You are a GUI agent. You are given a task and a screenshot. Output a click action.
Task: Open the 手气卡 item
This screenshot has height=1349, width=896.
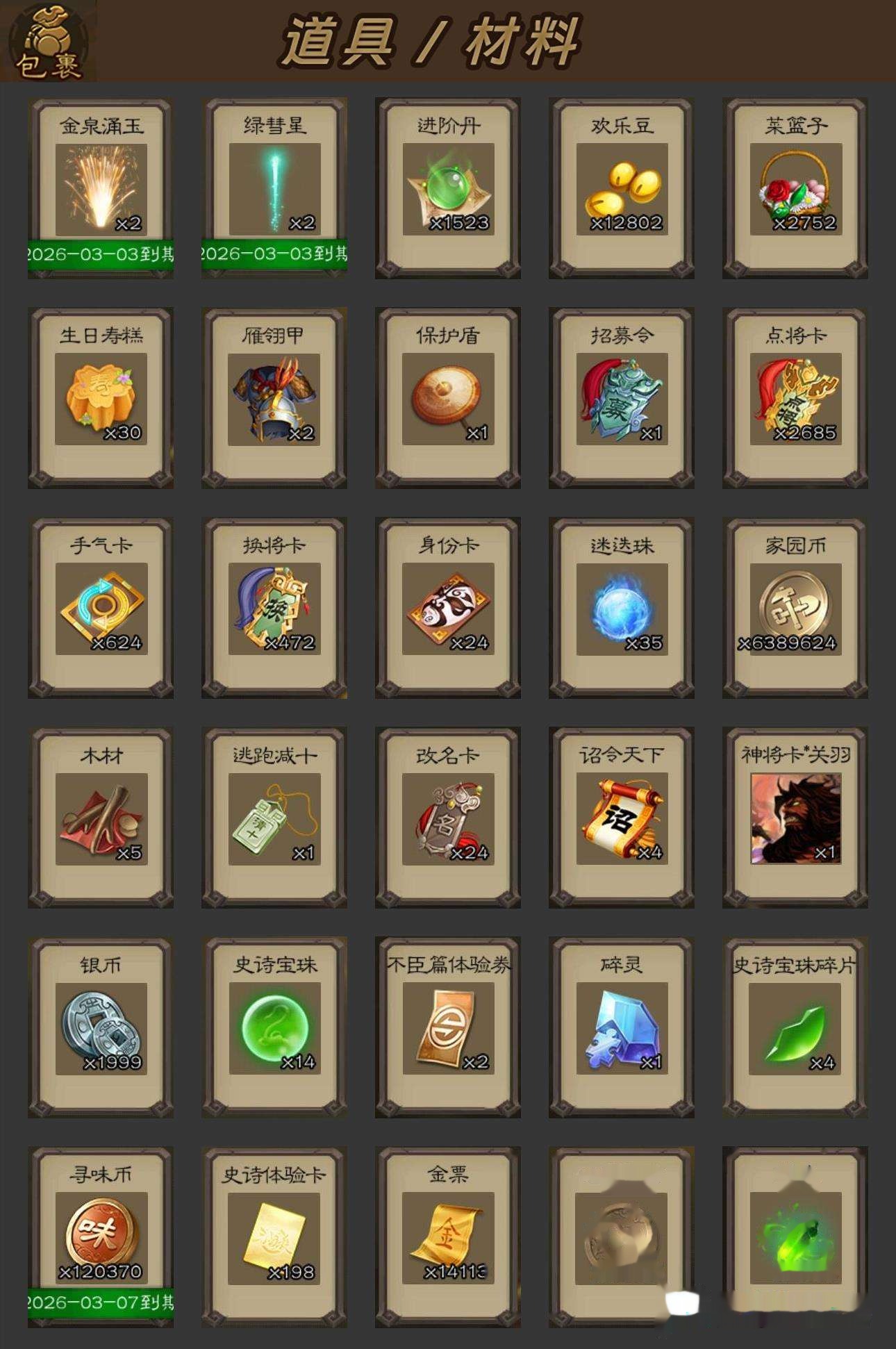[101, 609]
